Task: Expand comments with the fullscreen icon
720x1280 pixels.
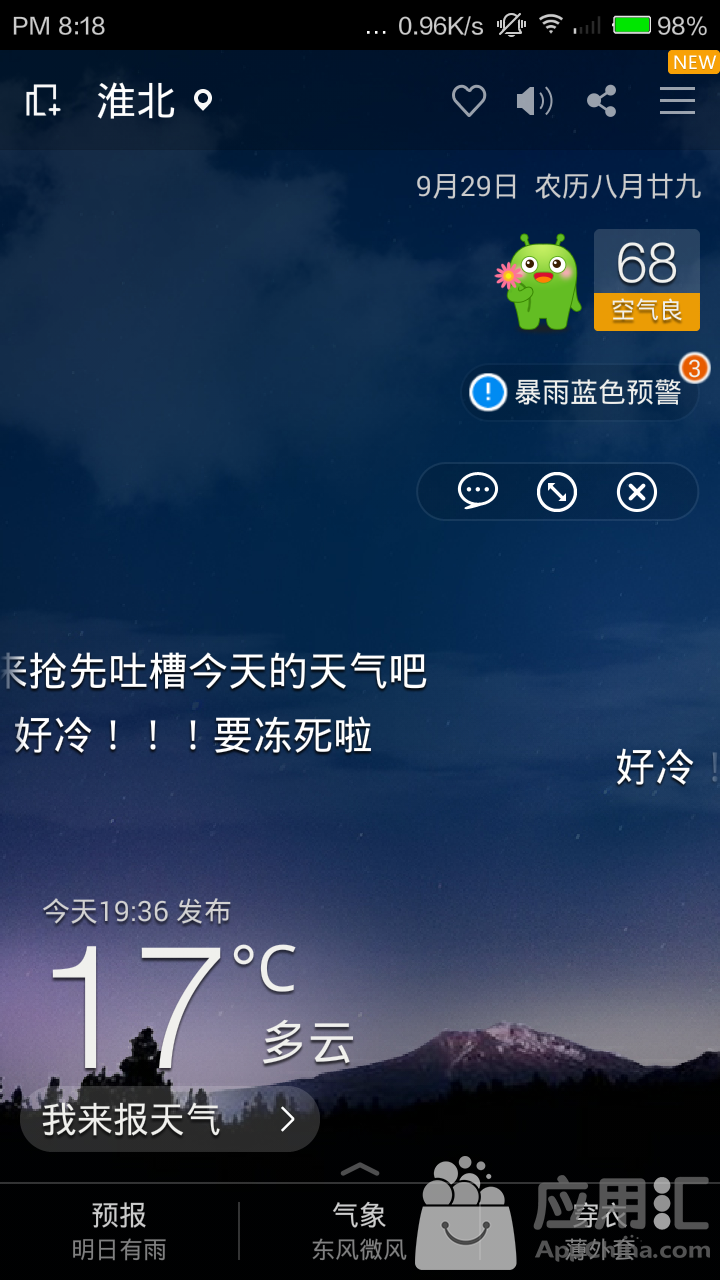Action: click(557, 492)
